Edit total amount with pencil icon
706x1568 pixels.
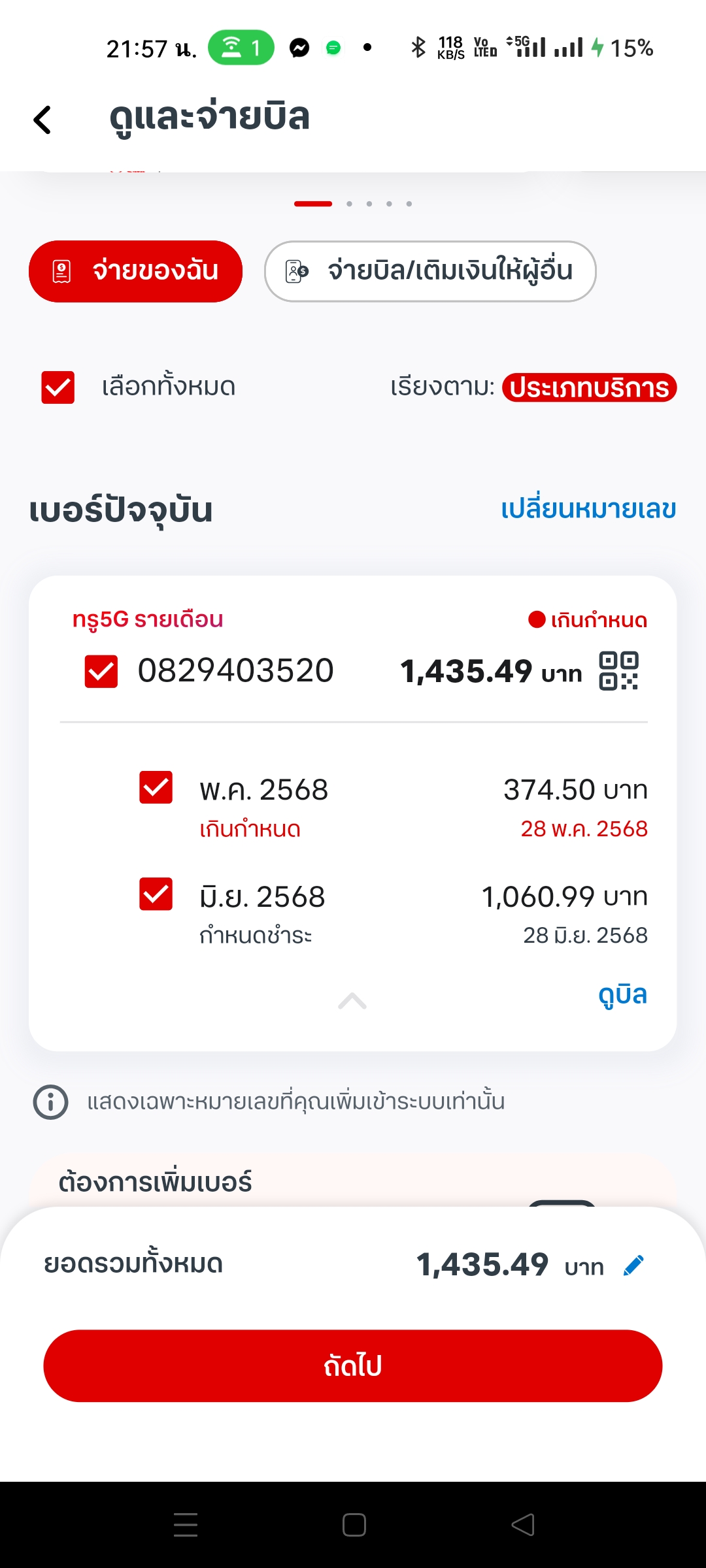634,1266
